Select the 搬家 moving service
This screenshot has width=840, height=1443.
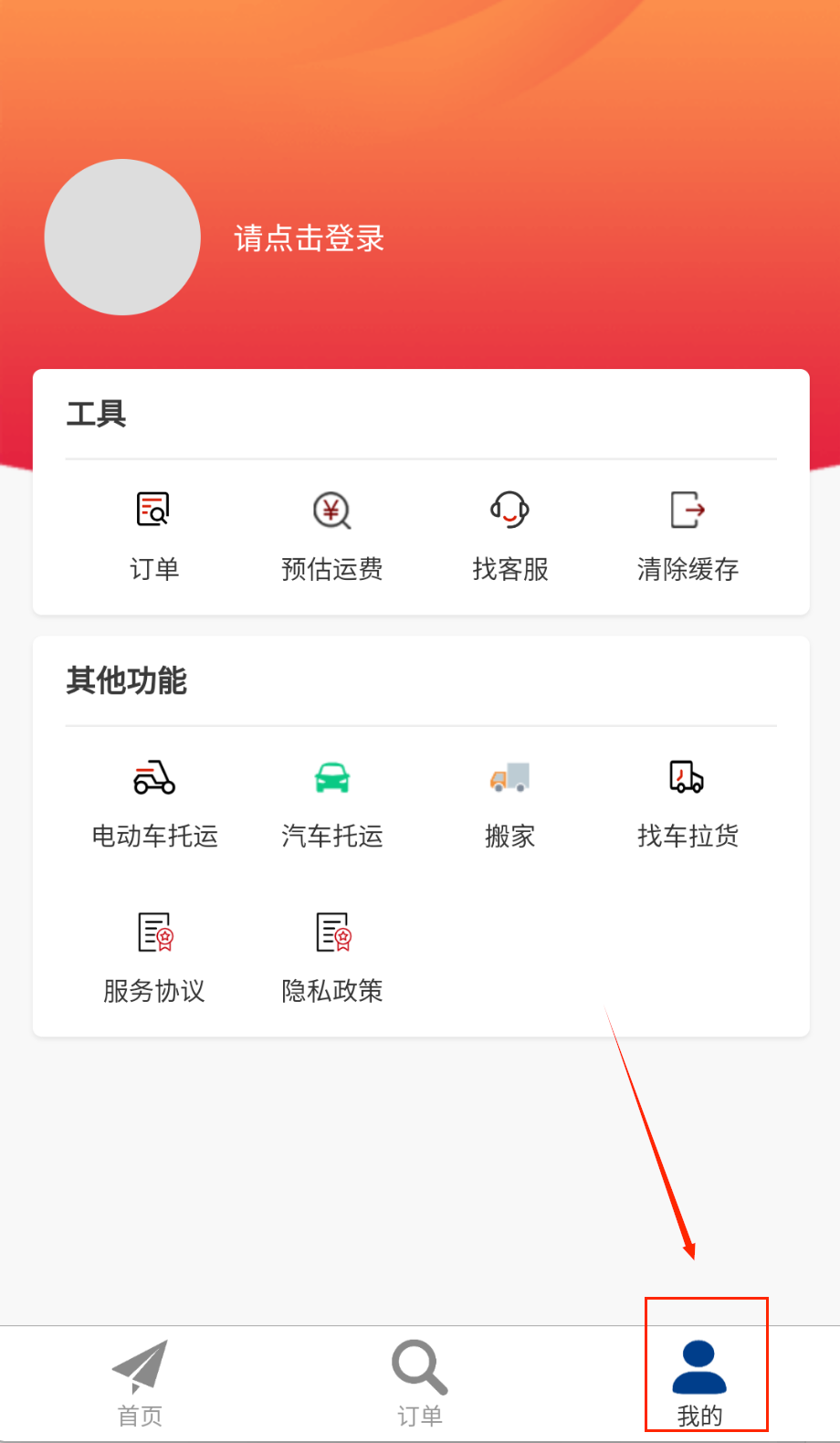pyautogui.click(x=509, y=802)
